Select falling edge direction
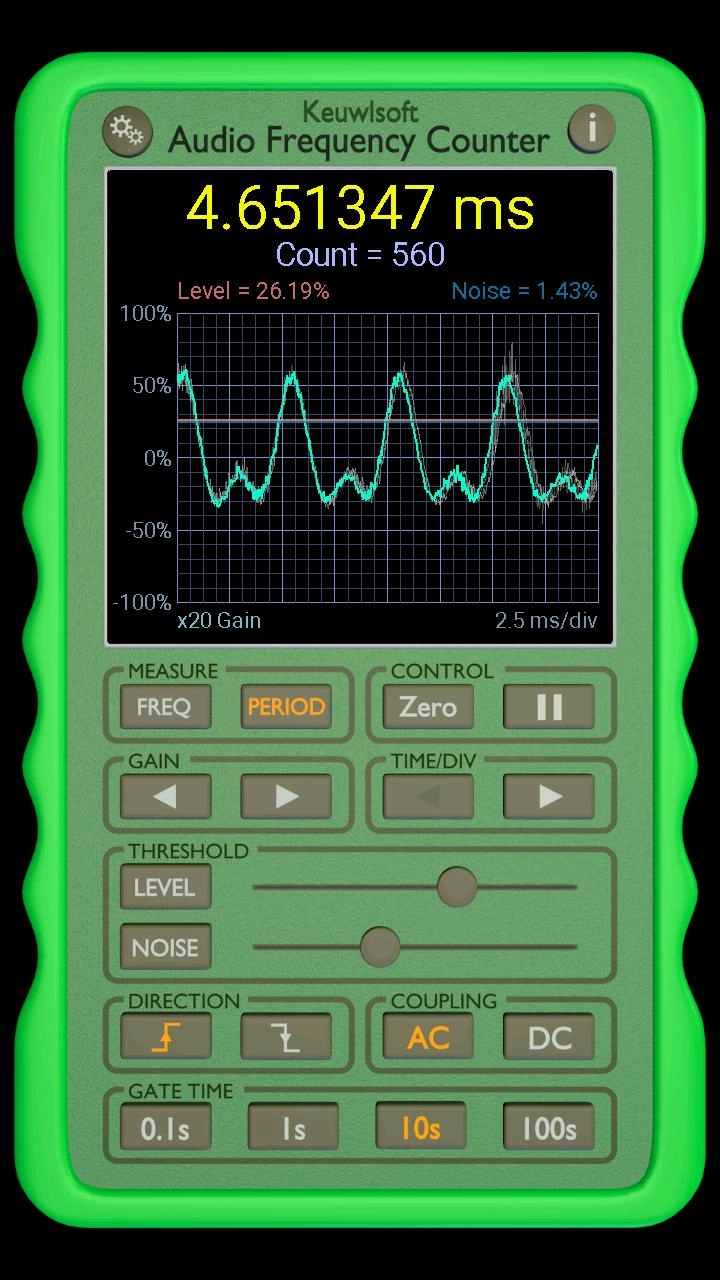The image size is (720, 1280). pos(286,1037)
